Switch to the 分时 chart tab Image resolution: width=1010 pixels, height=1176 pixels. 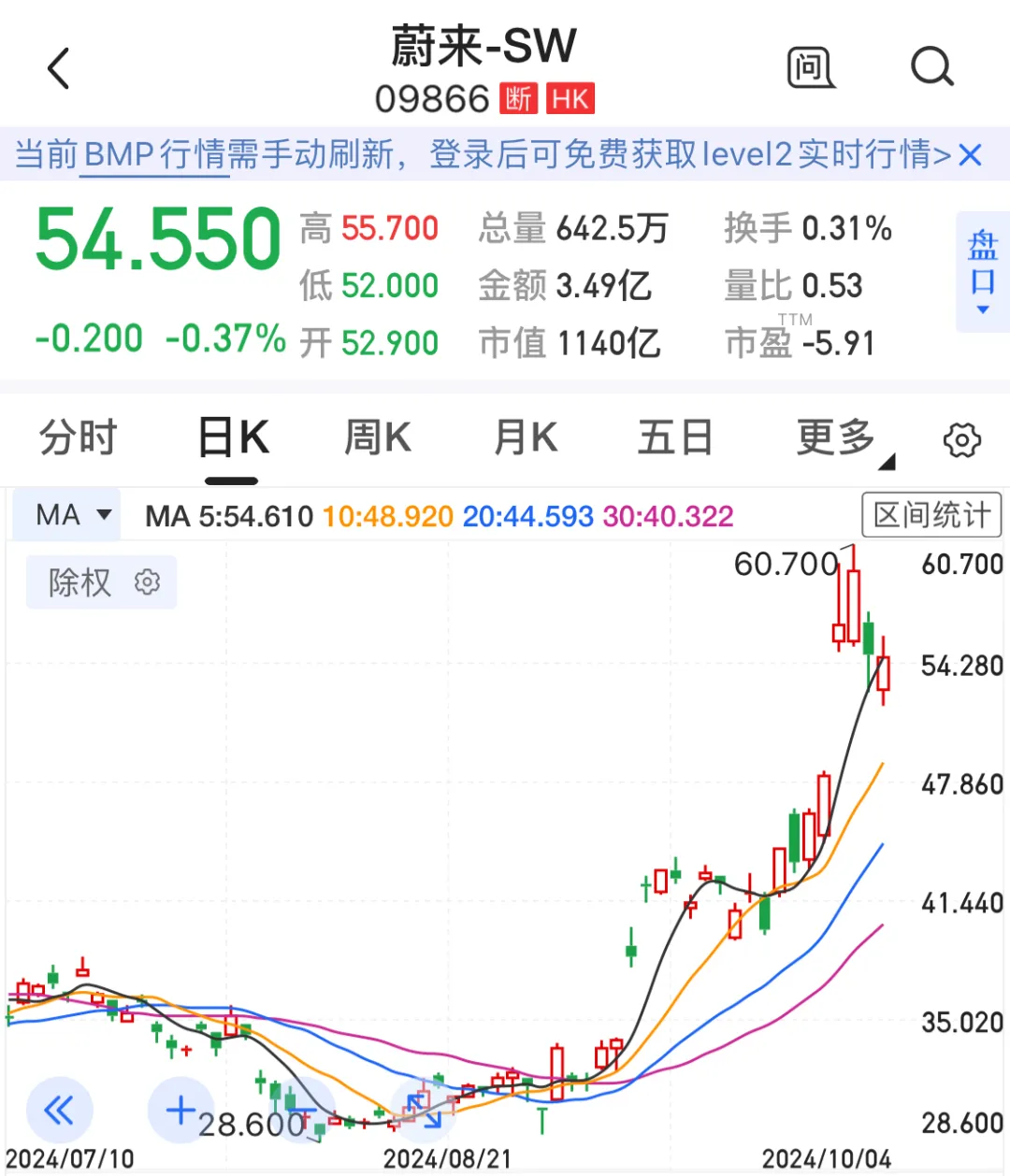[x=78, y=437]
